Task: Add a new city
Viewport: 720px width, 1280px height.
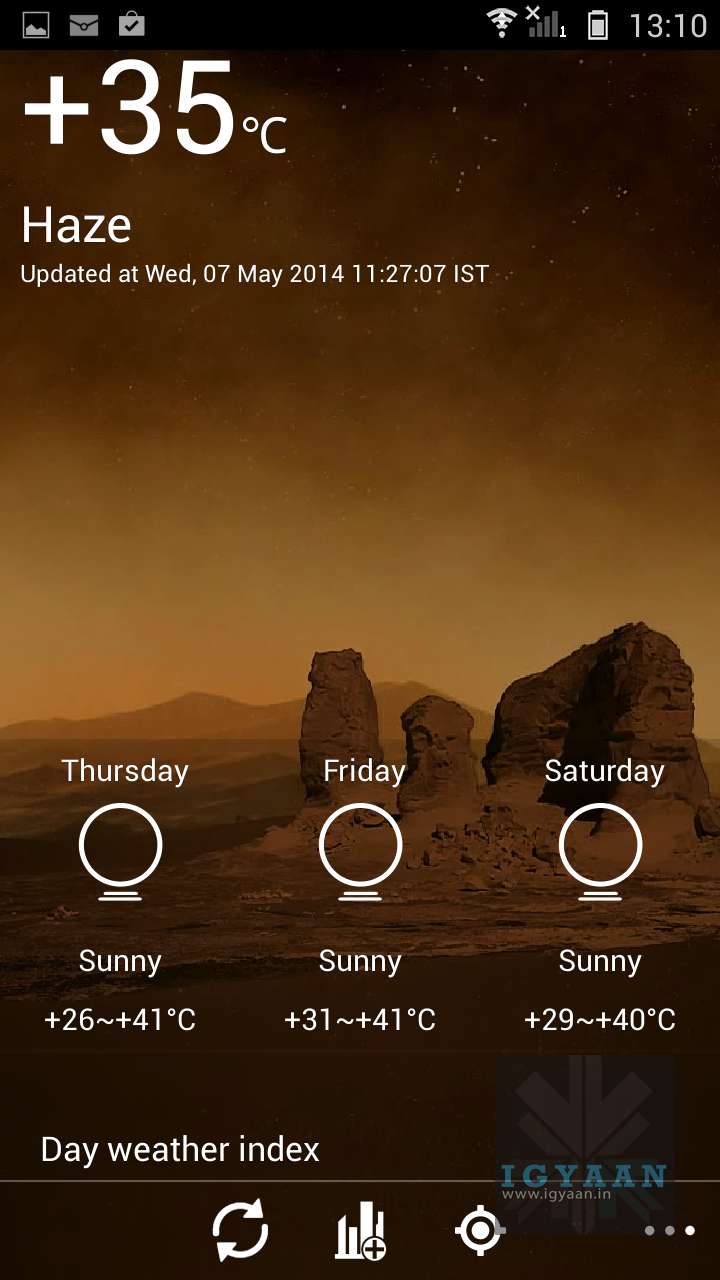Action: (360, 1230)
